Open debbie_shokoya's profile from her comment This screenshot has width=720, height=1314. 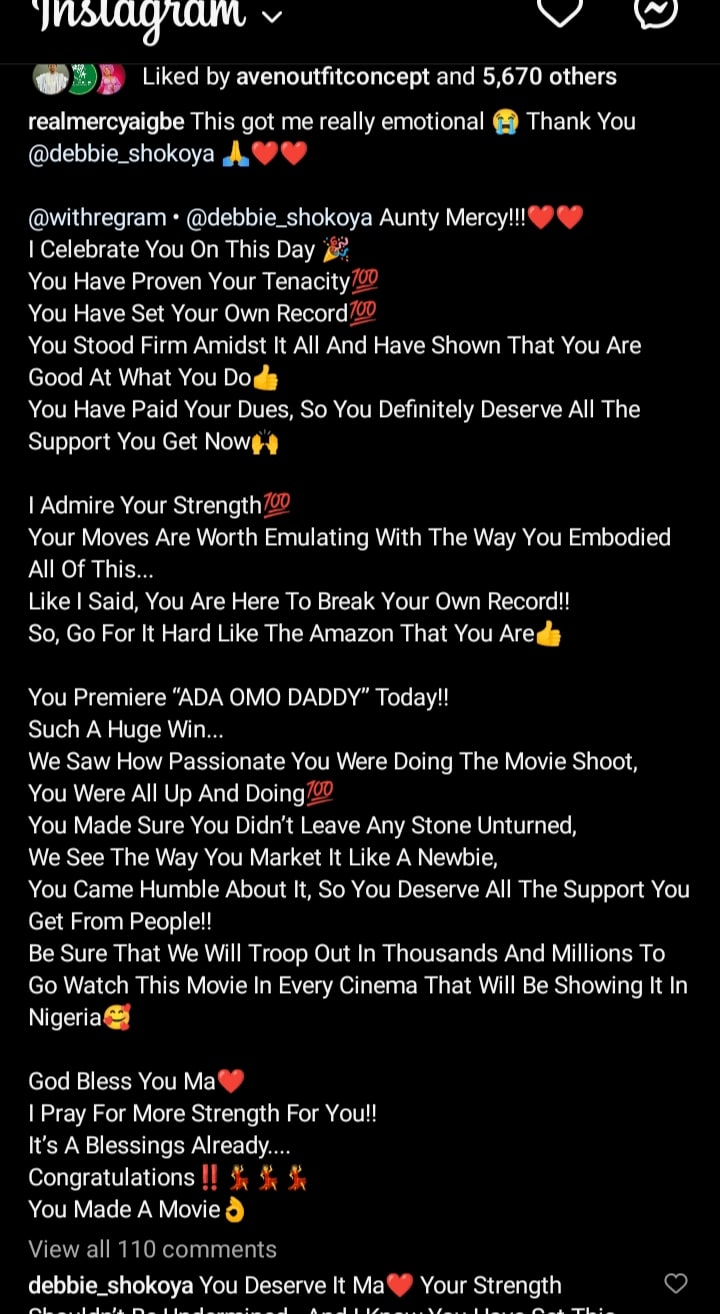pos(110,1285)
